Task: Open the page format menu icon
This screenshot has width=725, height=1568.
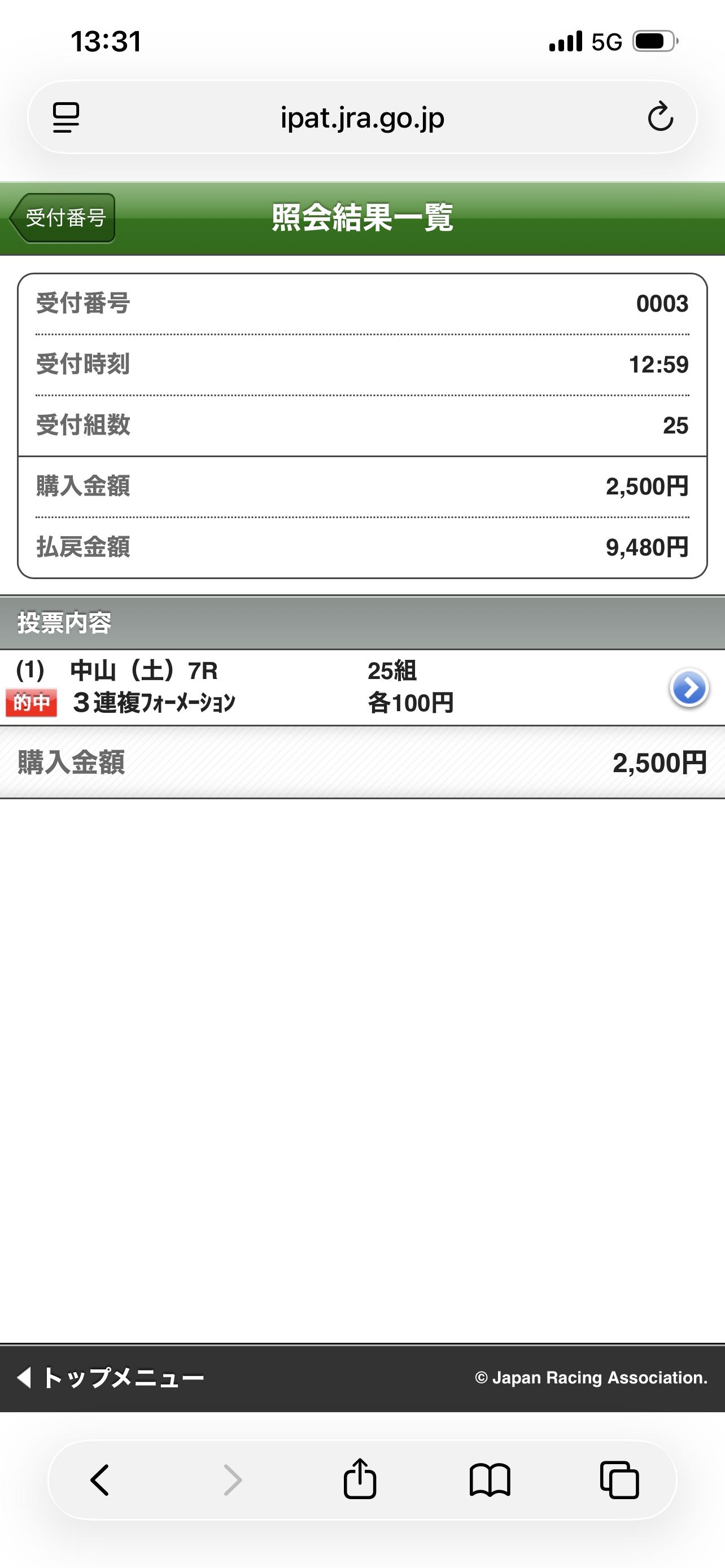Action: point(65,117)
